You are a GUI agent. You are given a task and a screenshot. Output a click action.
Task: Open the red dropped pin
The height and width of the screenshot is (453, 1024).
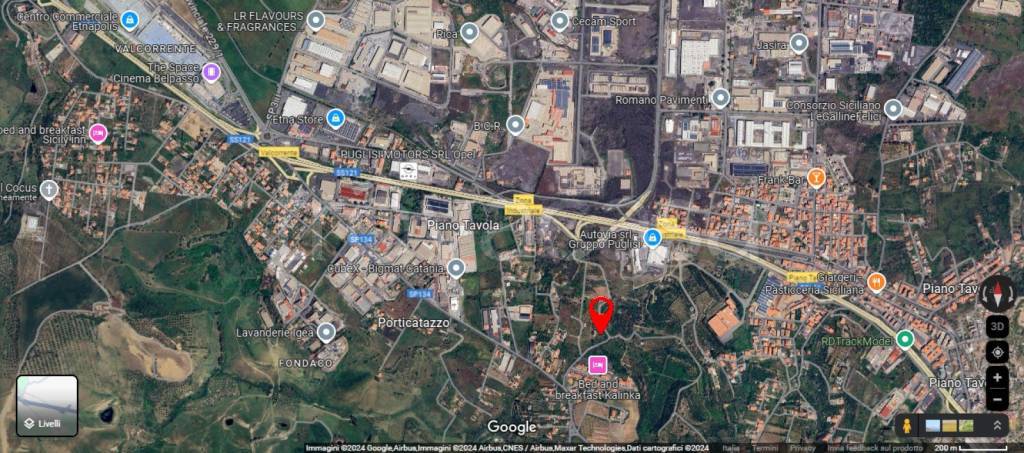coord(600,313)
